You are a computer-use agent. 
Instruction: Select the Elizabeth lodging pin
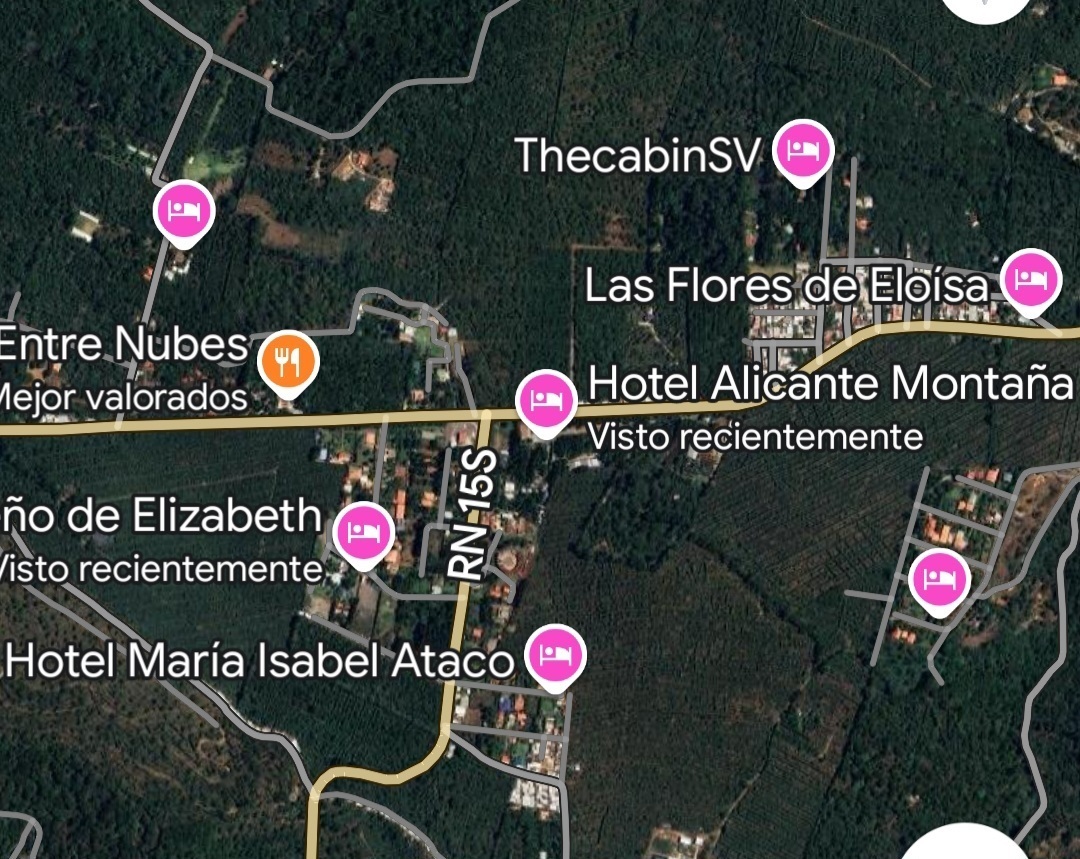[362, 533]
